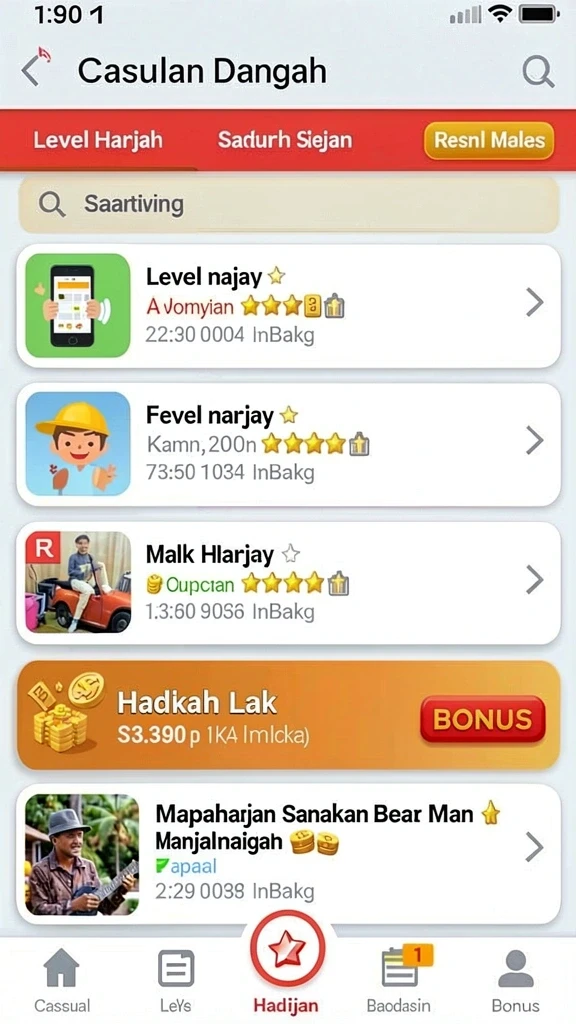Open the Mapaharjan Sanakan Bear Man card
Screen dimensions: 576x1024
289,854
